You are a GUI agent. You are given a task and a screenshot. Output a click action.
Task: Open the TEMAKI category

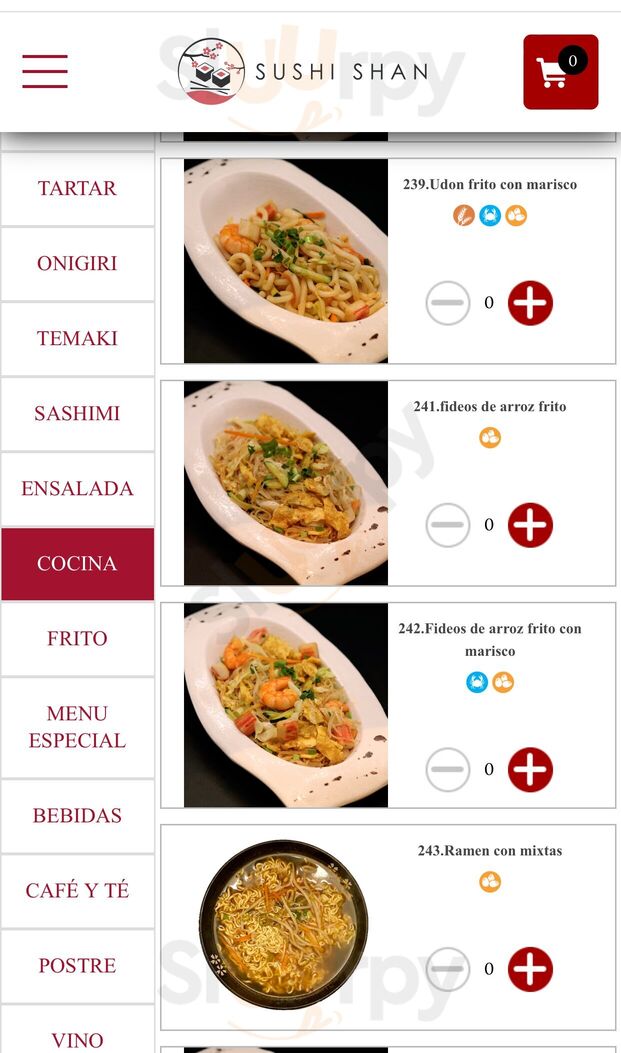77,338
